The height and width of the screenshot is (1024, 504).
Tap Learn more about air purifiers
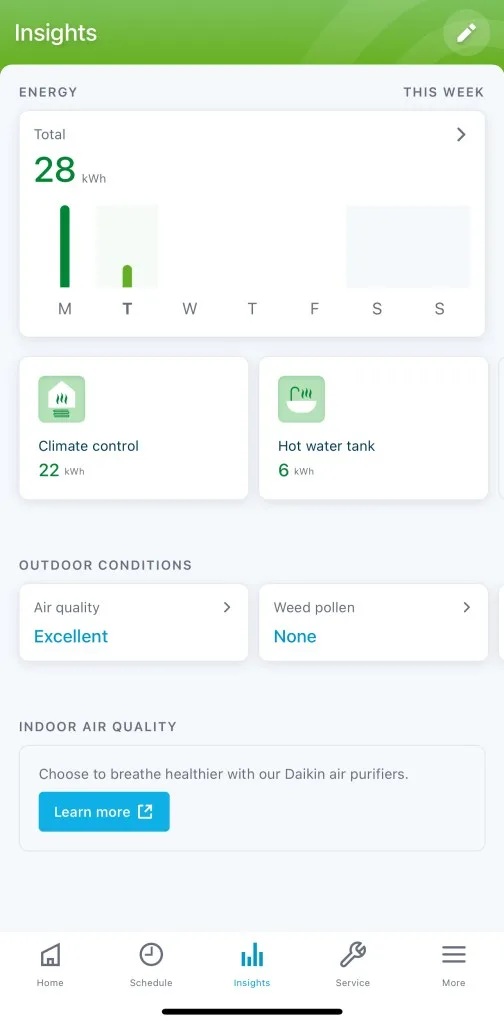104,812
